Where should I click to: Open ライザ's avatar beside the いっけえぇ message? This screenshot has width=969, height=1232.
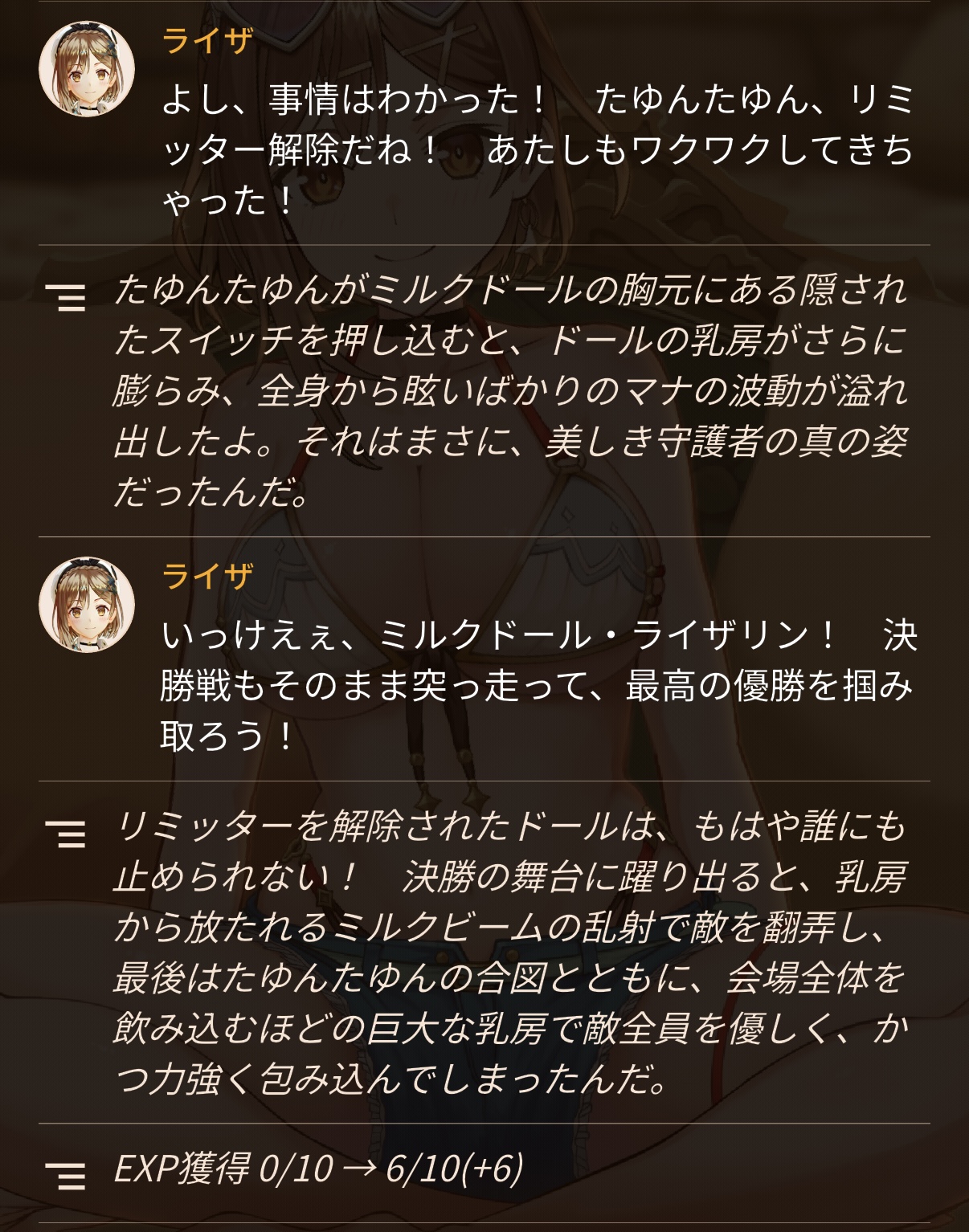click(x=87, y=605)
